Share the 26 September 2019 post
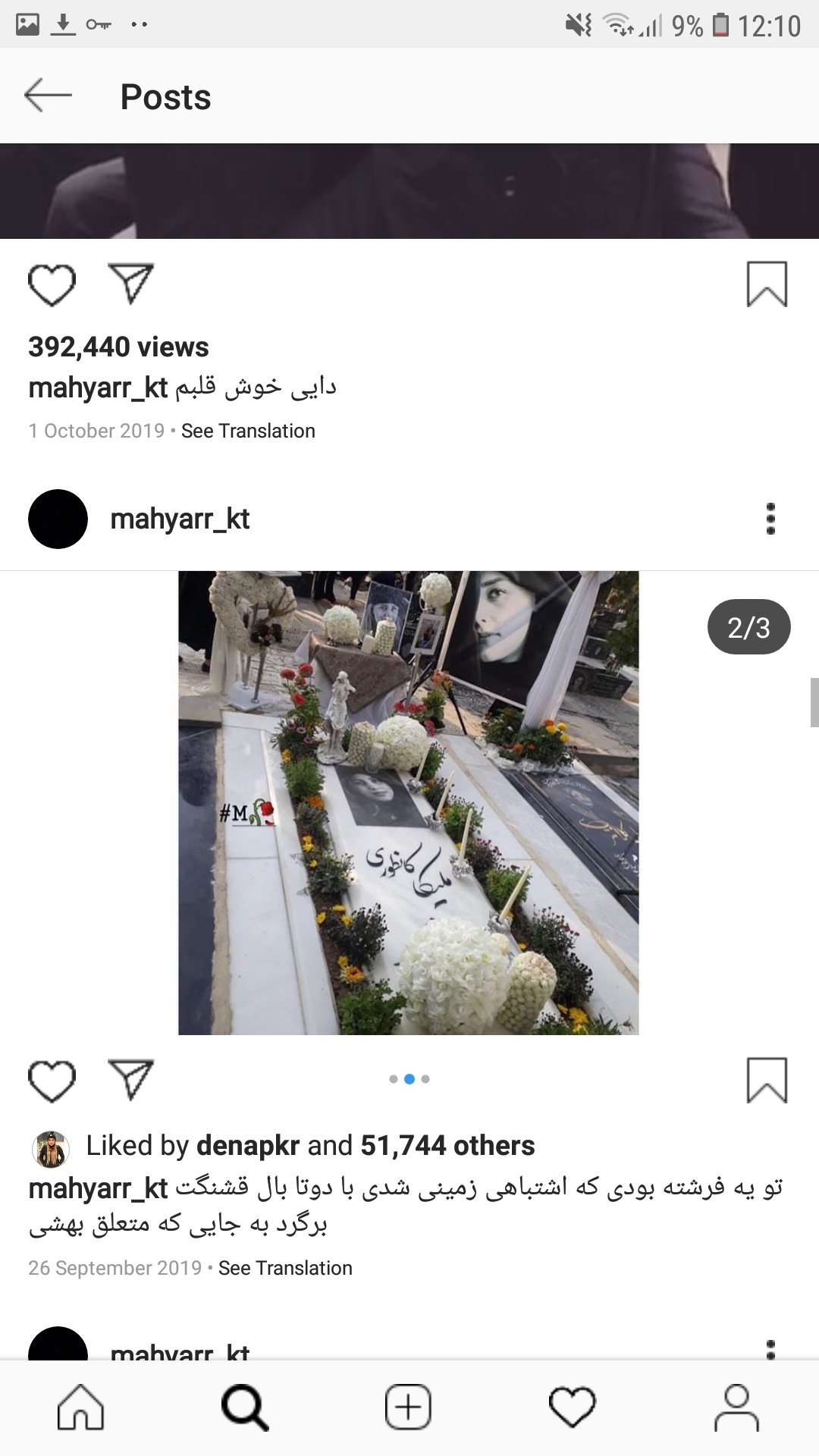Image resolution: width=819 pixels, height=1456 pixels. pyautogui.click(x=131, y=1079)
